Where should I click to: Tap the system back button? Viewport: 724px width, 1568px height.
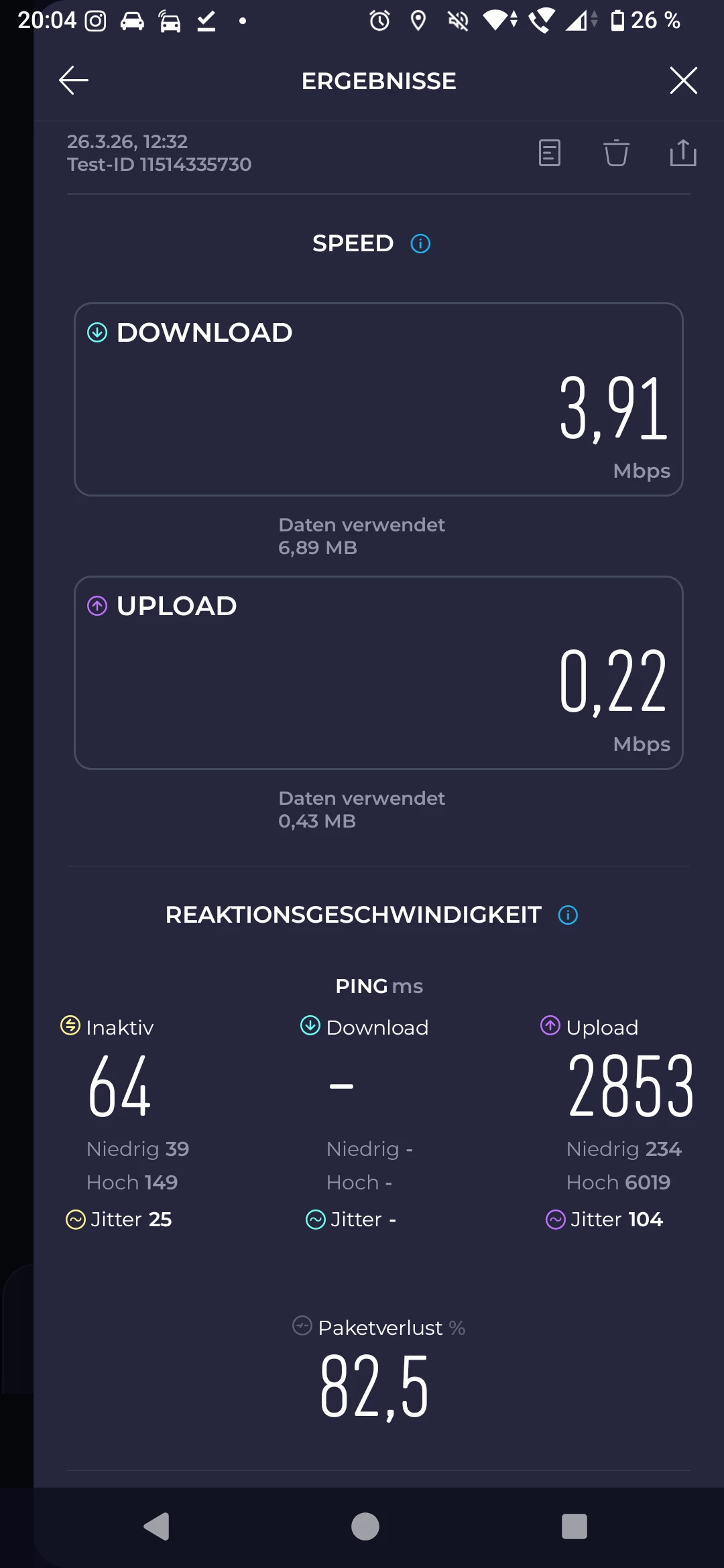(x=157, y=1526)
